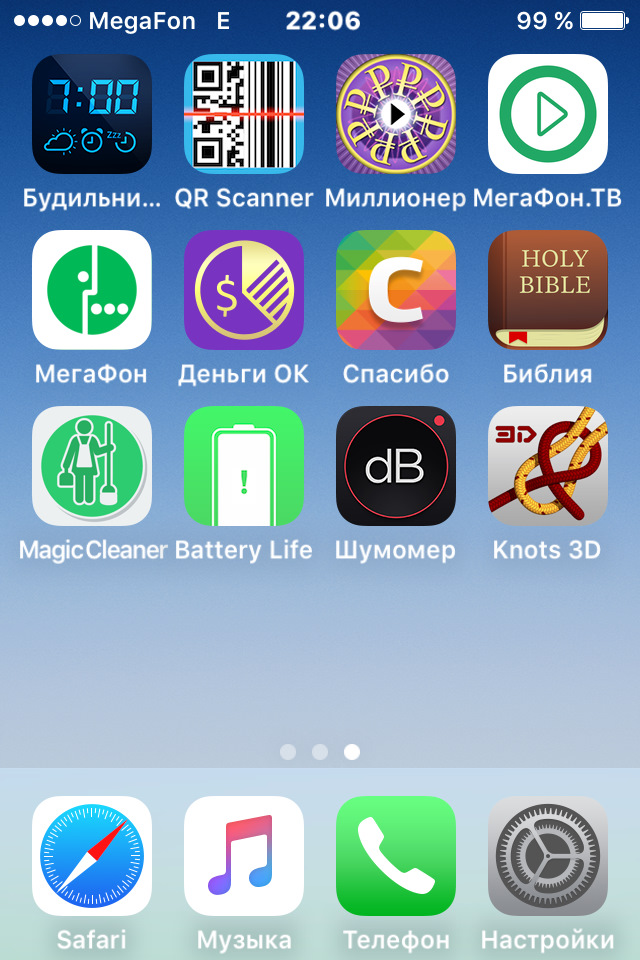Open the green МегаФон app
Viewport: 640px width, 960px height.
(x=92, y=290)
